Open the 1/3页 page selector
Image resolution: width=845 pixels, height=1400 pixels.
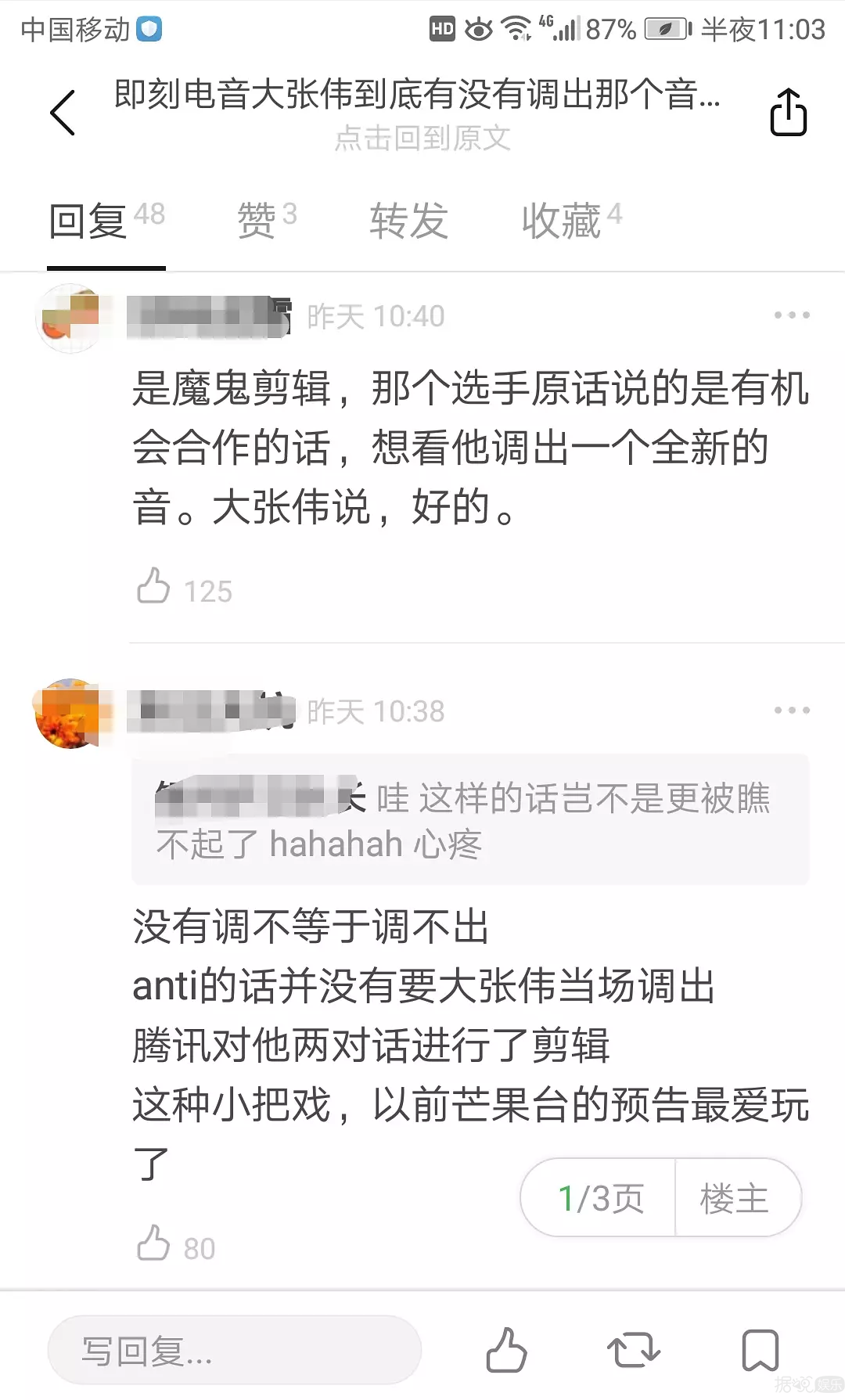coord(599,1198)
